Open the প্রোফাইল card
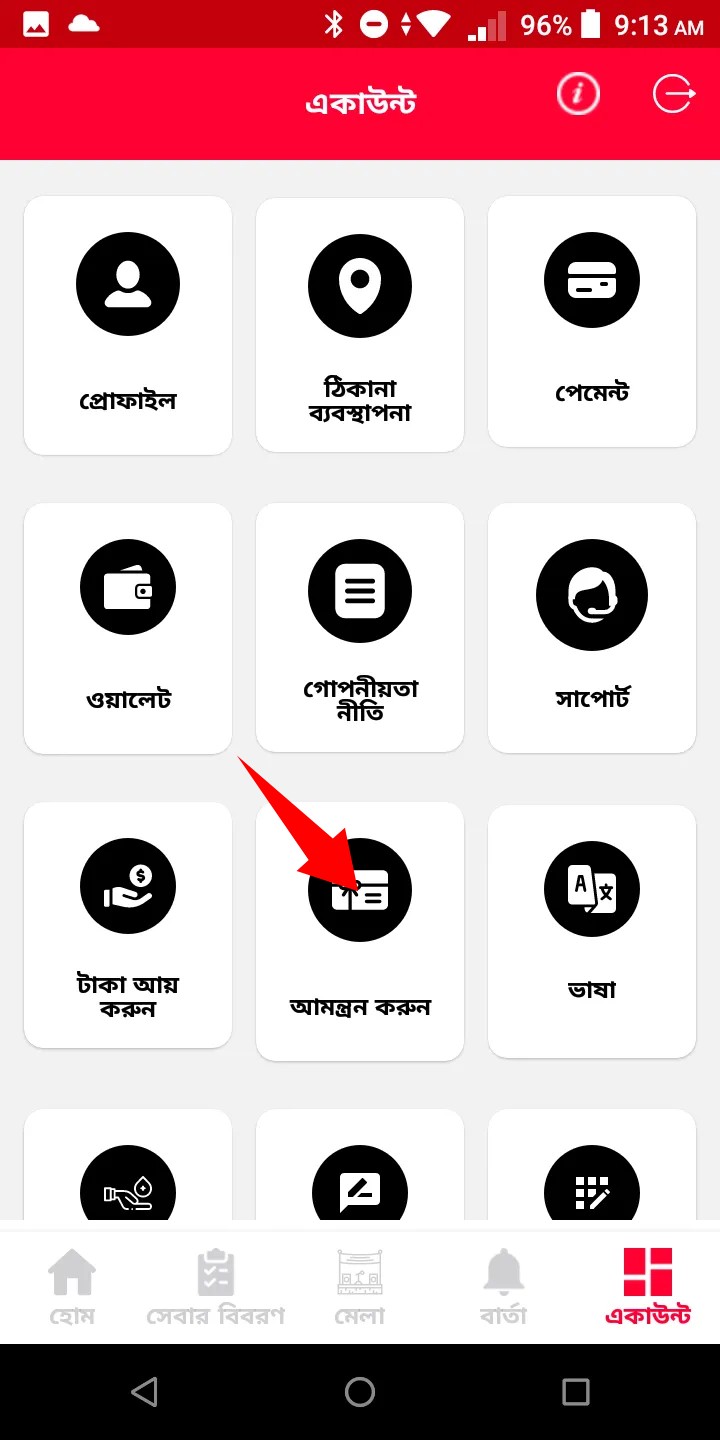Screen dimensions: 720x1440 point(128,325)
